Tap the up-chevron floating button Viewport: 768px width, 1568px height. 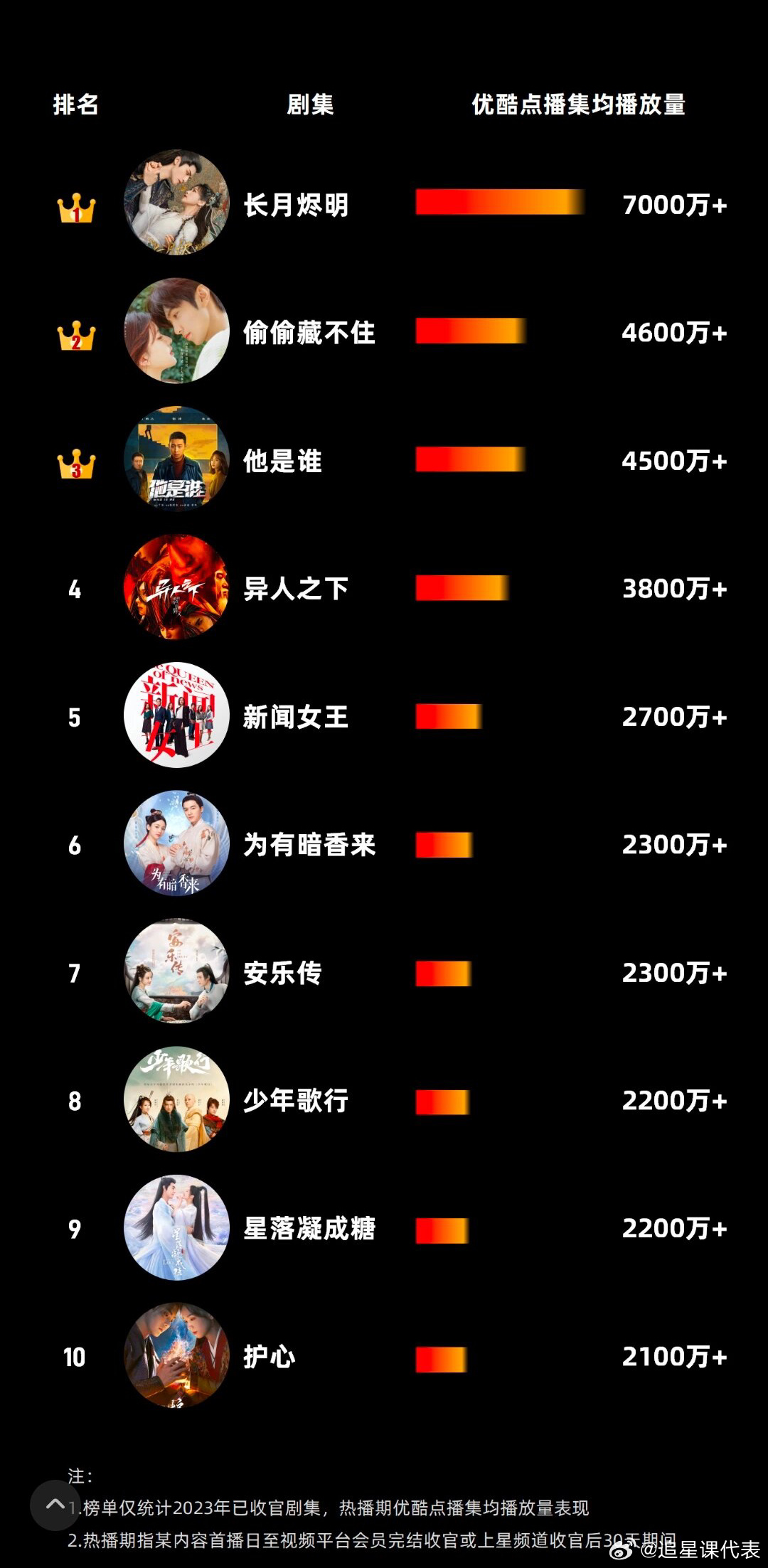coord(55,1505)
